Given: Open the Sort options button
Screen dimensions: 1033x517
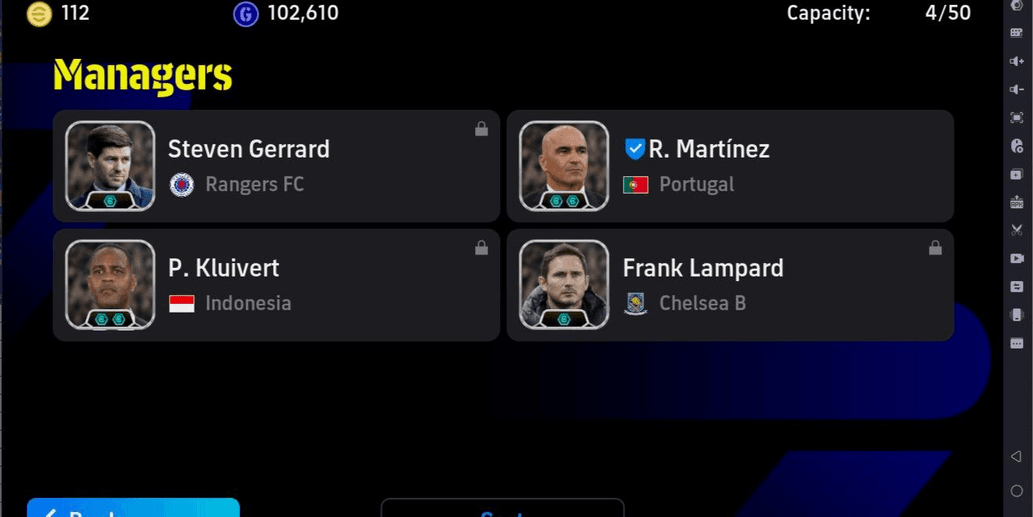Looking at the screenshot, I should pyautogui.click(x=502, y=509).
